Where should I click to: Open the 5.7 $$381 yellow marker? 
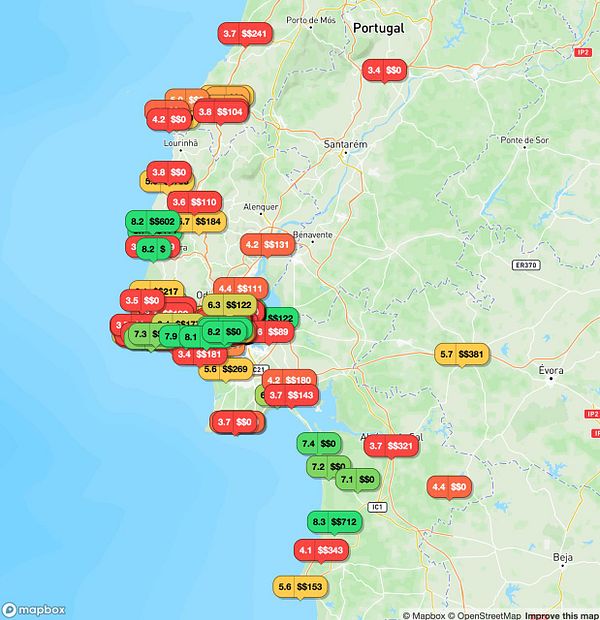click(461, 354)
